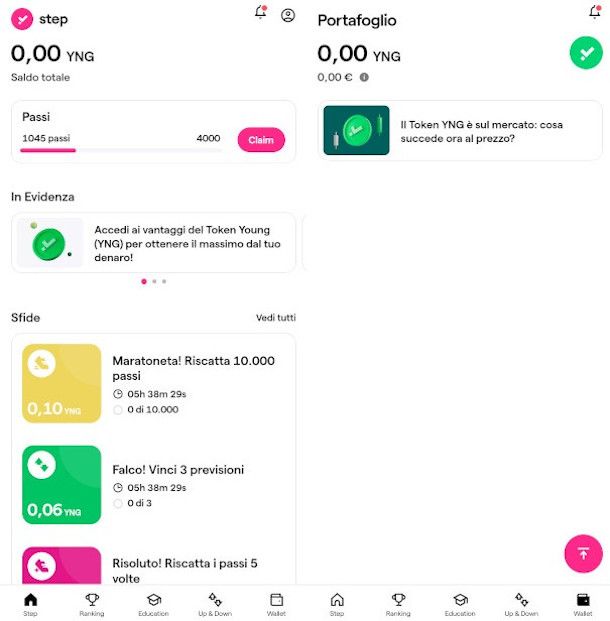Image resolution: width=610 pixels, height=621 pixels.
Task: Go to Wallet tab from step home screen
Action: tap(276, 603)
